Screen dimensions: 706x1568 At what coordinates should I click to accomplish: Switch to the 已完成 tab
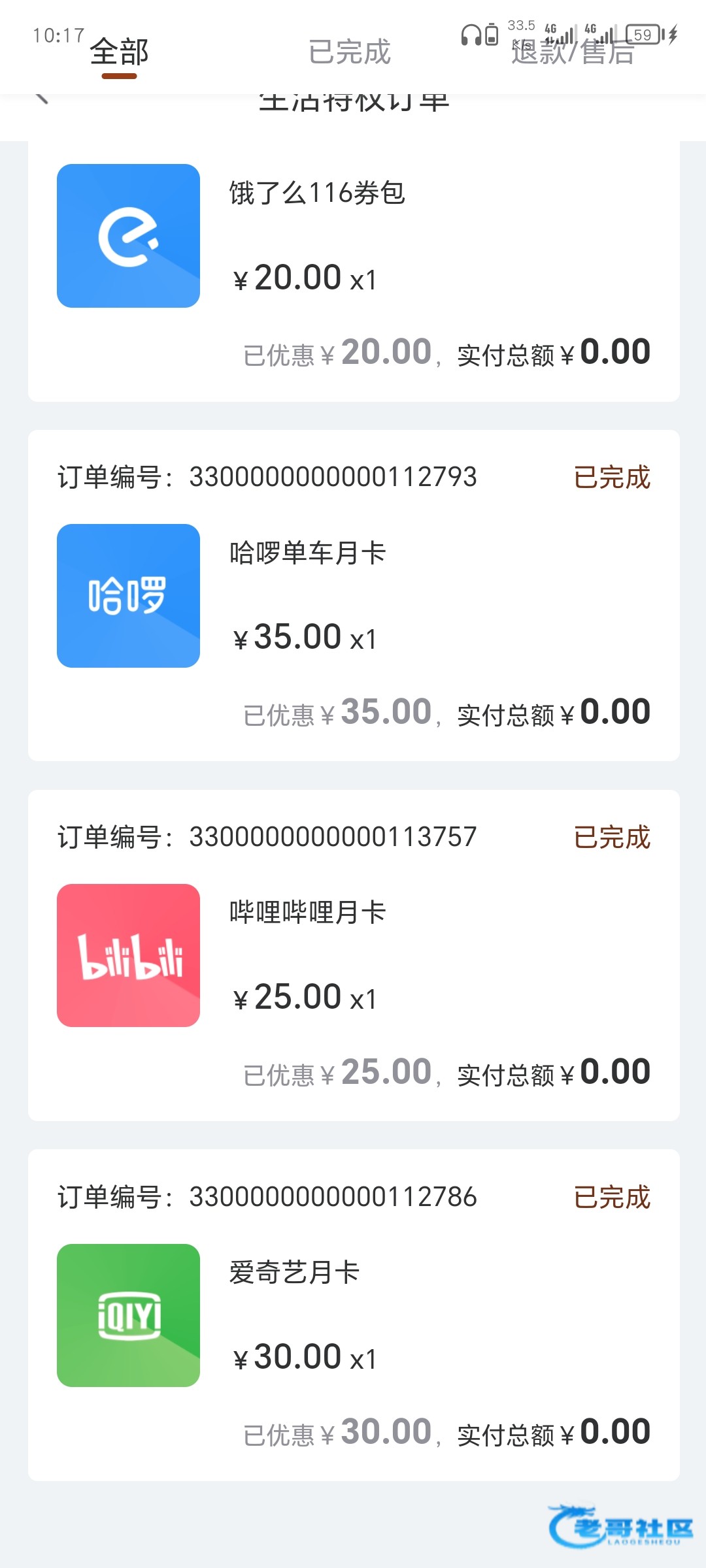pos(350,52)
